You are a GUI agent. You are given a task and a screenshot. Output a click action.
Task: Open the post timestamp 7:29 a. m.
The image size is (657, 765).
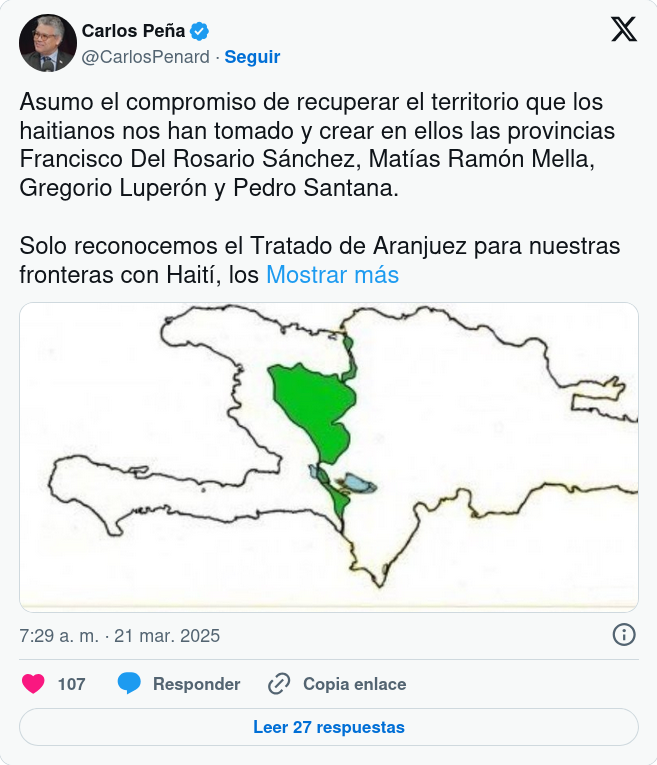pos(119,636)
